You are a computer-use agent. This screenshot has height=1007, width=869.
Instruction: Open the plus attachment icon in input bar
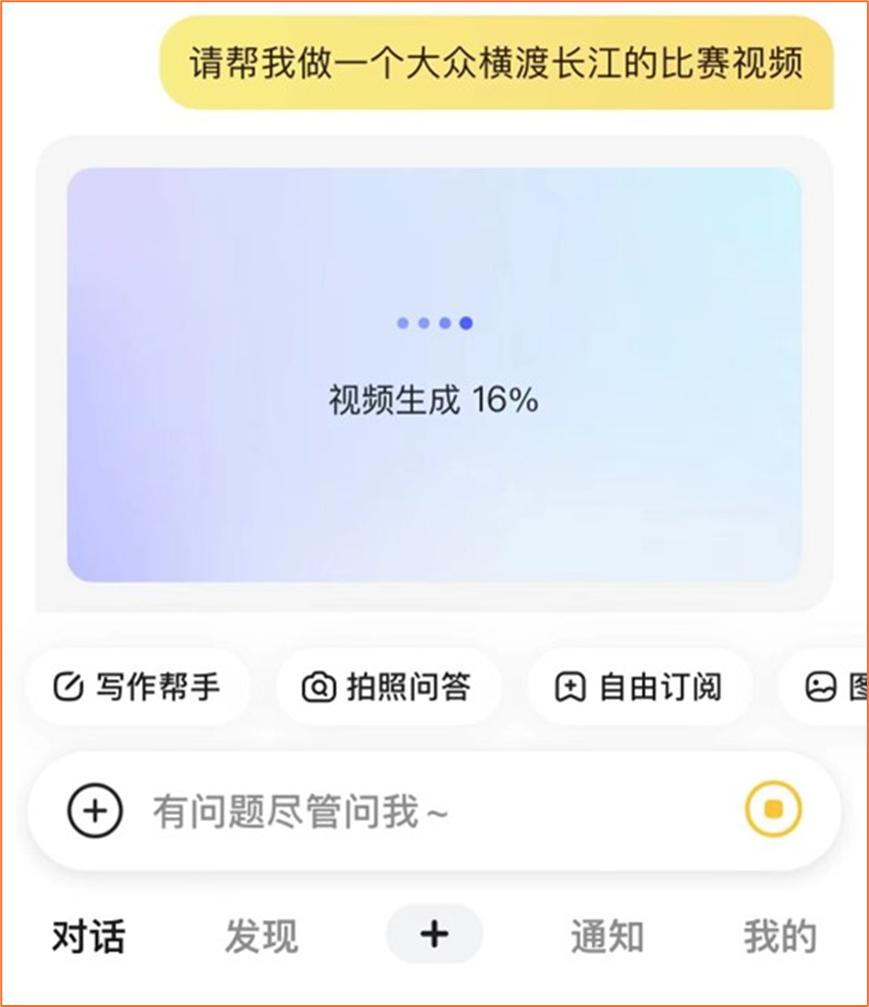95,810
